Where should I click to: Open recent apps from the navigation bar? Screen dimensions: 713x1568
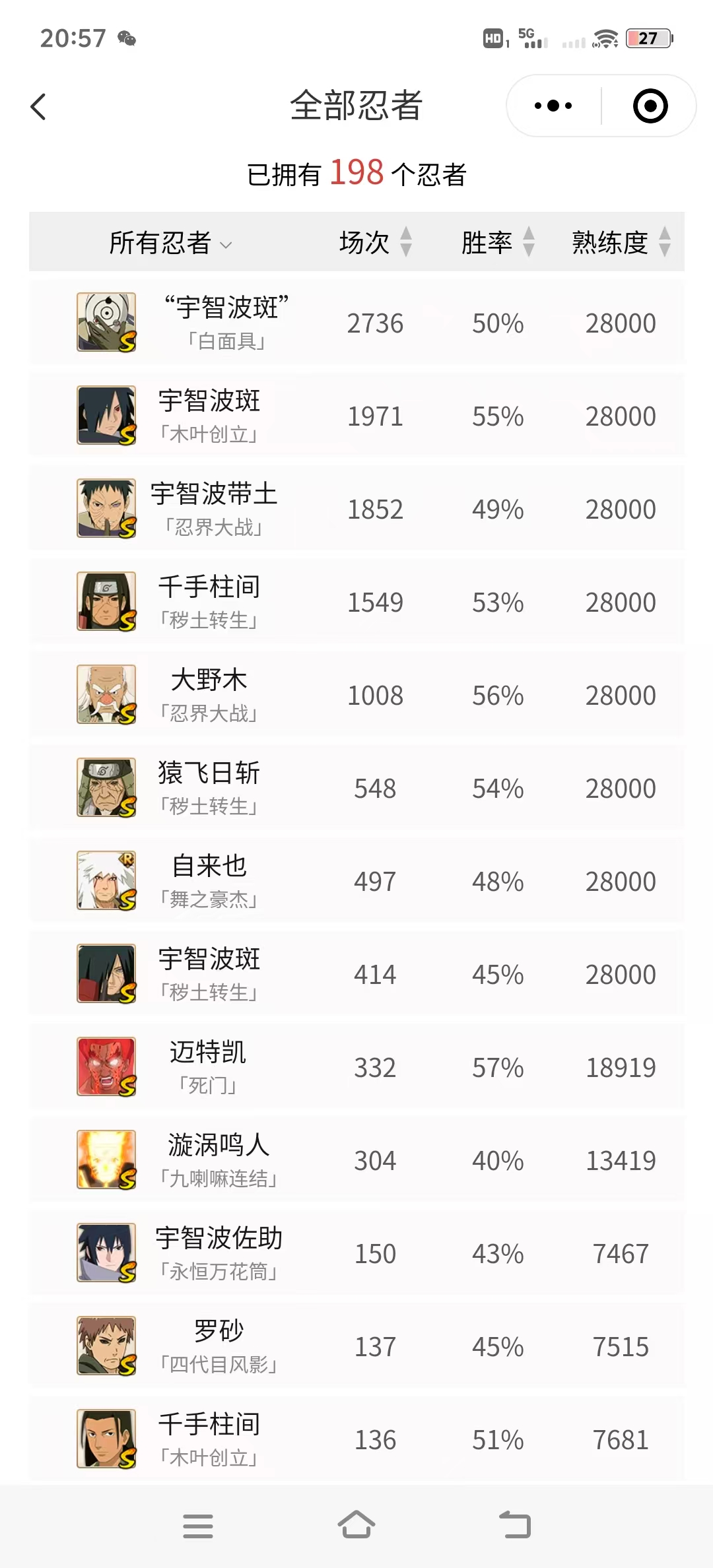197,1526
